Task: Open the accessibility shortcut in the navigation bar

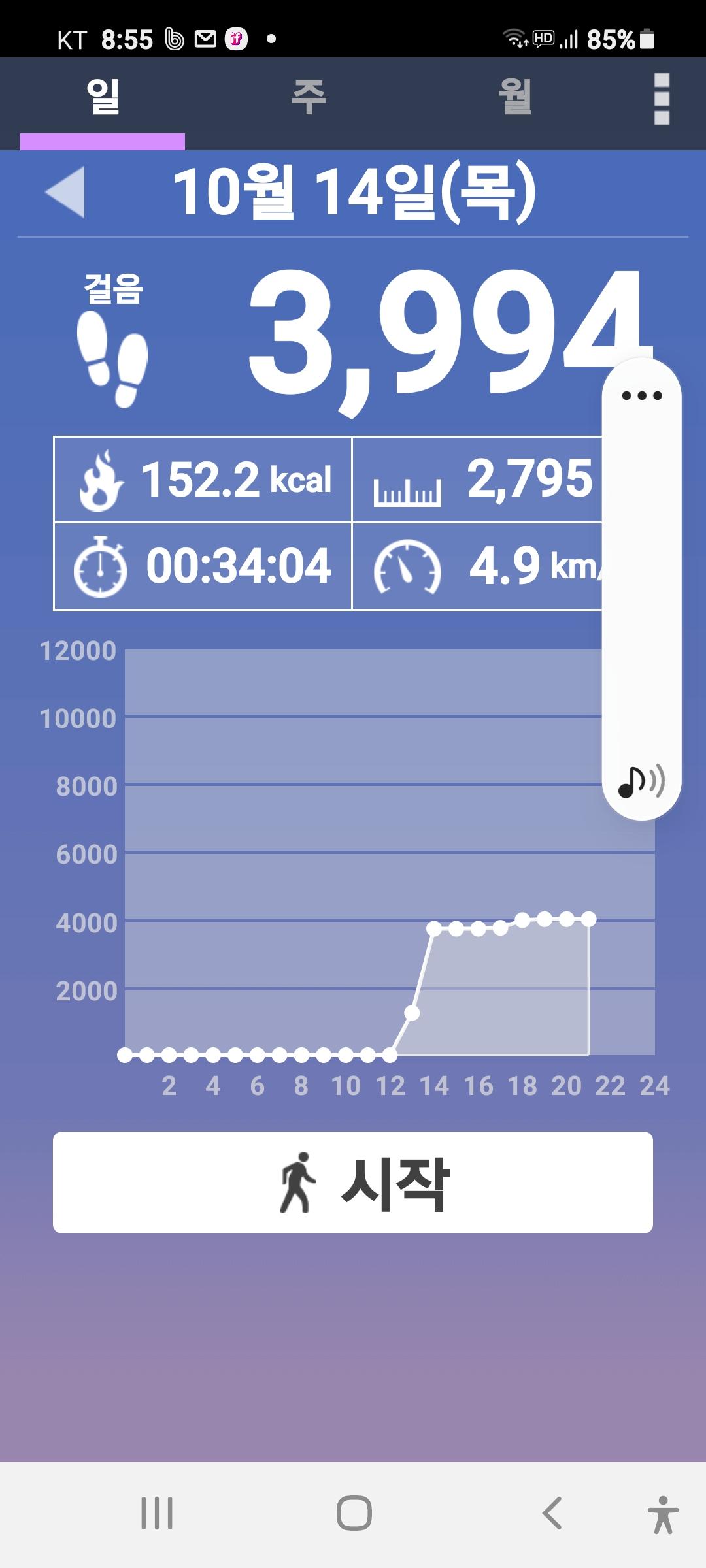Action: (x=663, y=1514)
